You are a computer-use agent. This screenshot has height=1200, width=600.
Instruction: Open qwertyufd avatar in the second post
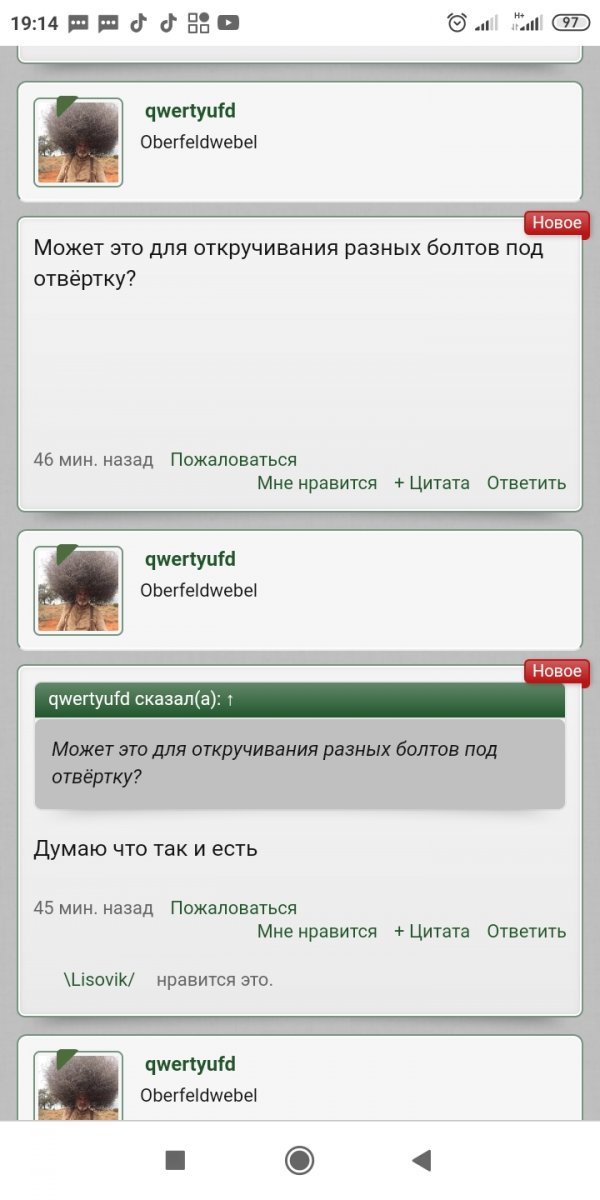[x=78, y=590]
